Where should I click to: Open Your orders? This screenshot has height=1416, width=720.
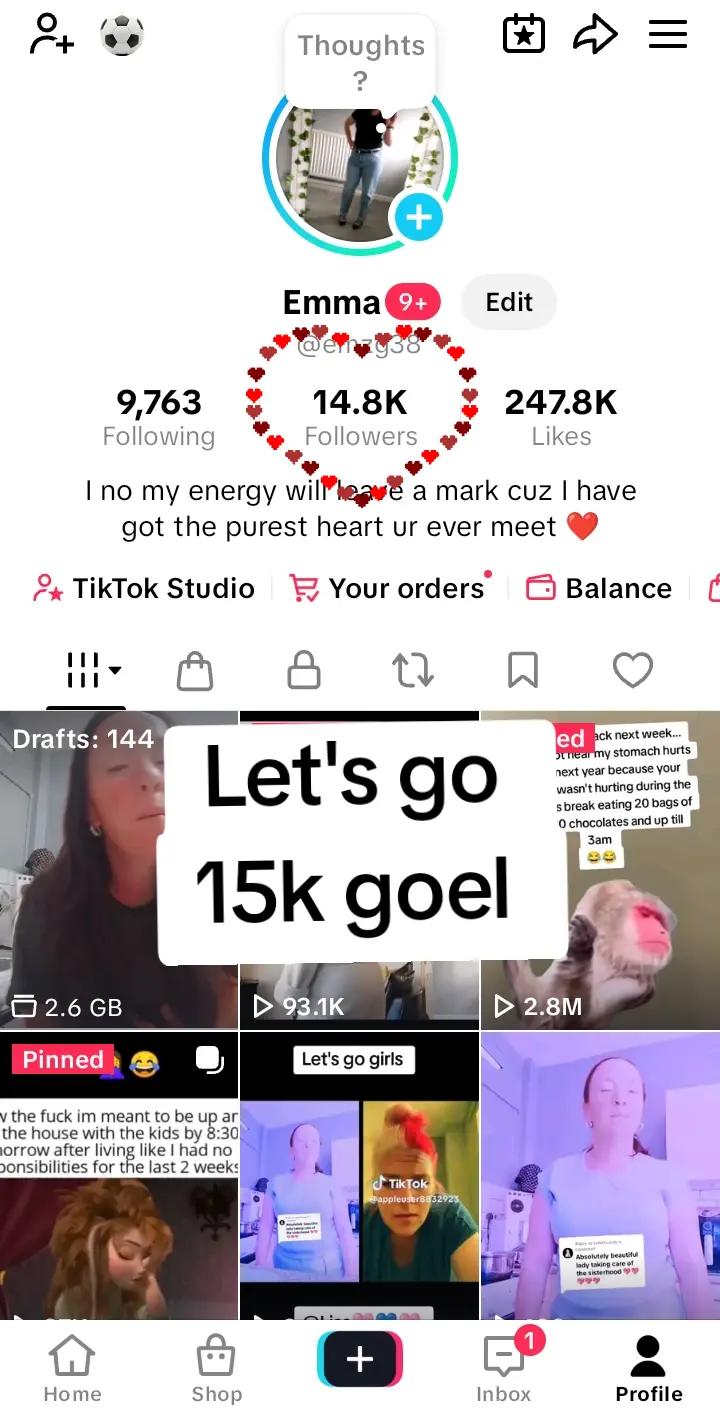(x=386, y=588)
